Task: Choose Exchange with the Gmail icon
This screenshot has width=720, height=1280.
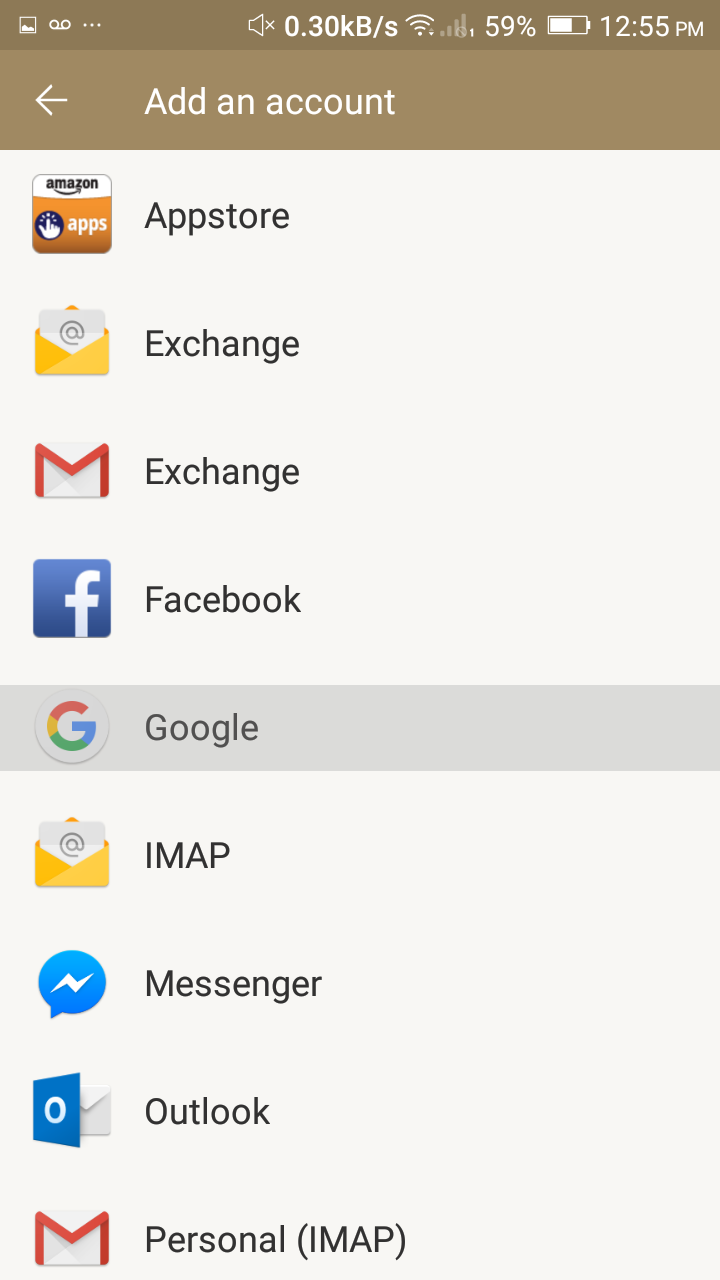Action: [360, 471]
